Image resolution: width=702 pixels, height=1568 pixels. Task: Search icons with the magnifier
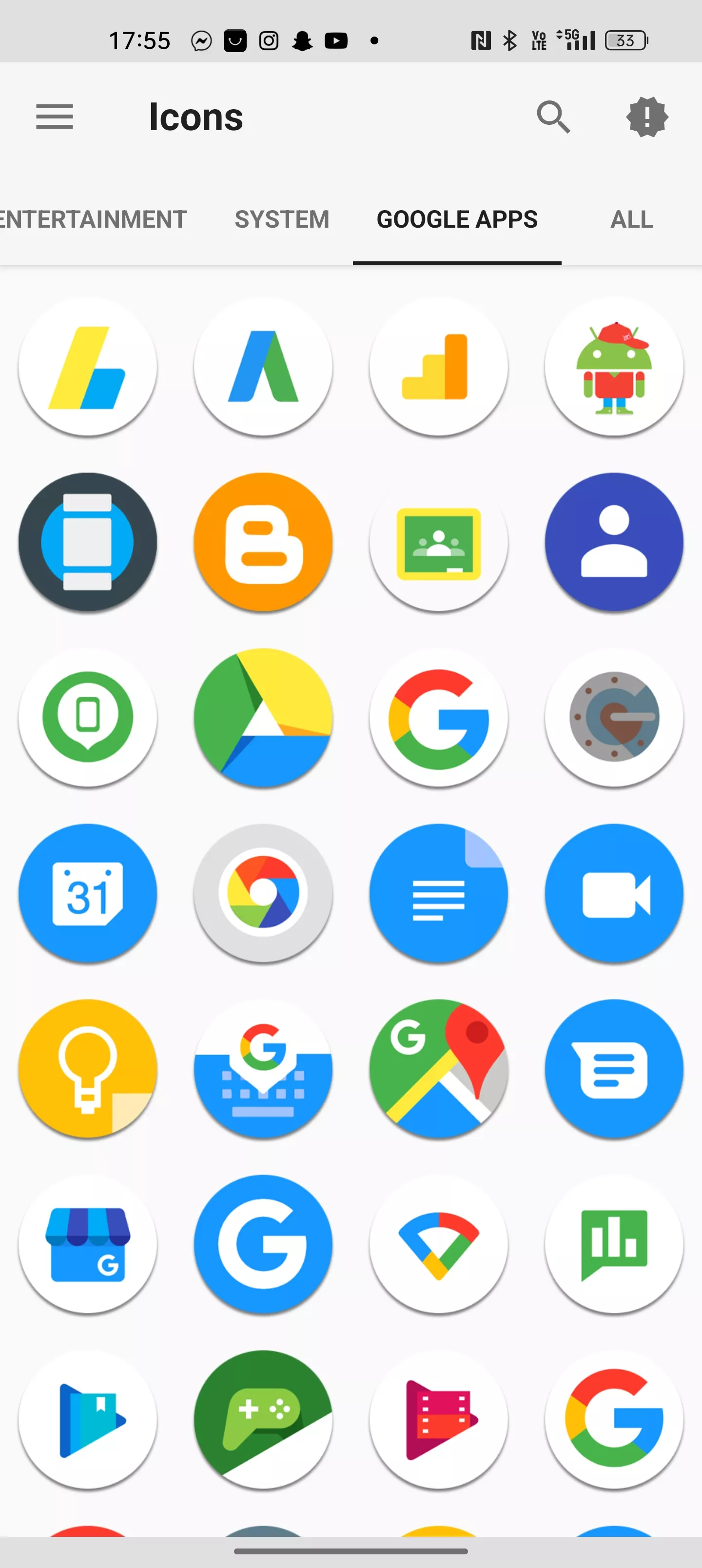pyautogui.click(x=553, y=116)
